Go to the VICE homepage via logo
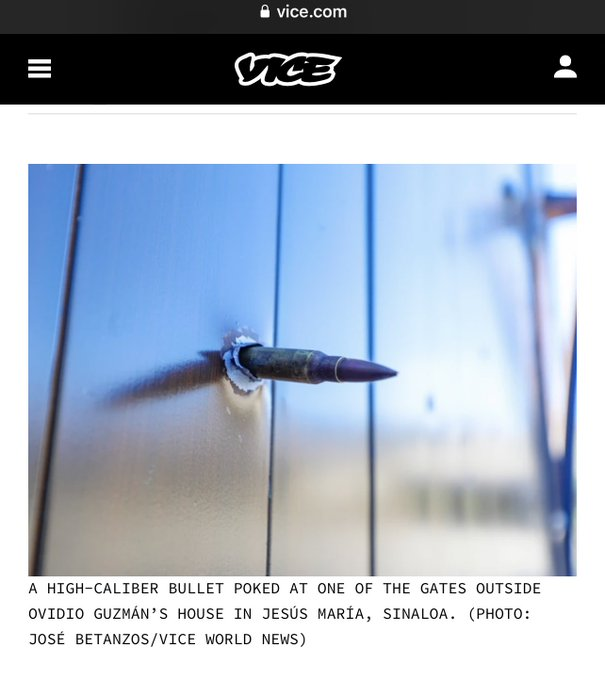 pyautogui.click(x=287, y=68)
